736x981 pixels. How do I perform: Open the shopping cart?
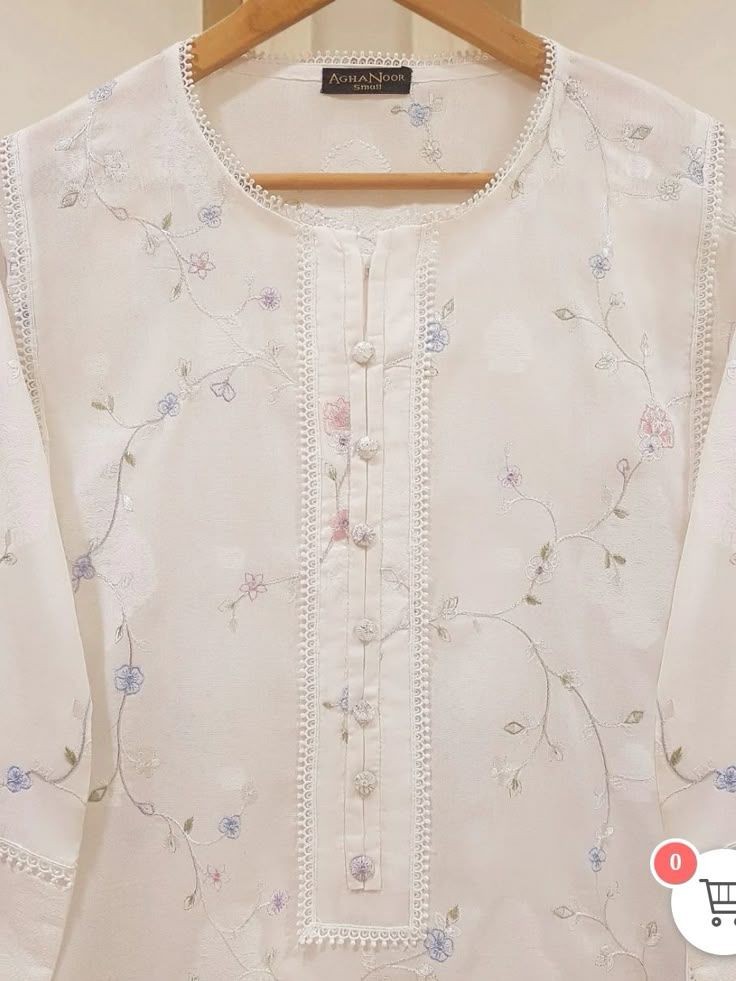[717, 902]
